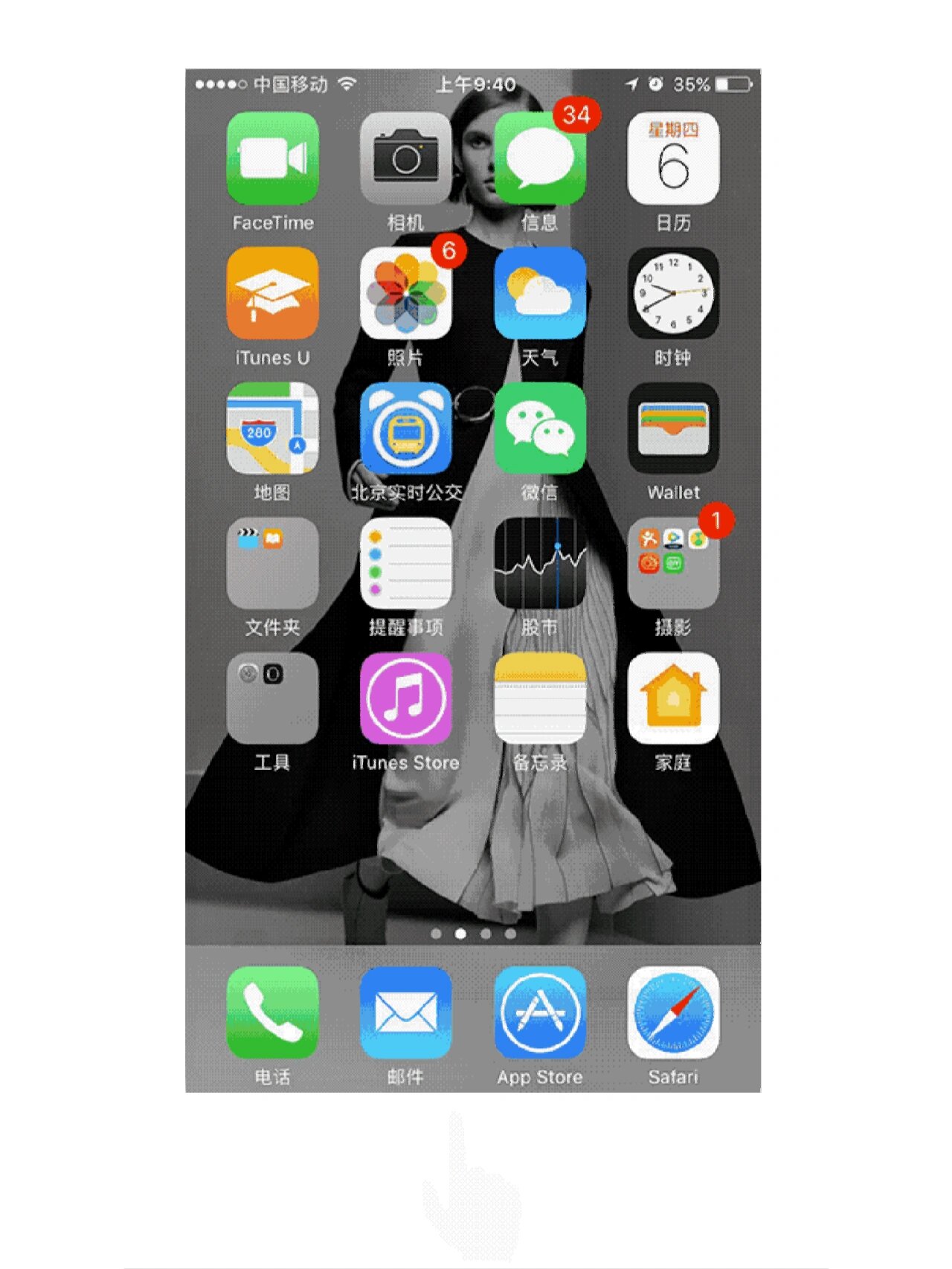Open the 文件夹 folder
The height and width of the screenshot is (1269, 952).
click(x=272, y=563)
